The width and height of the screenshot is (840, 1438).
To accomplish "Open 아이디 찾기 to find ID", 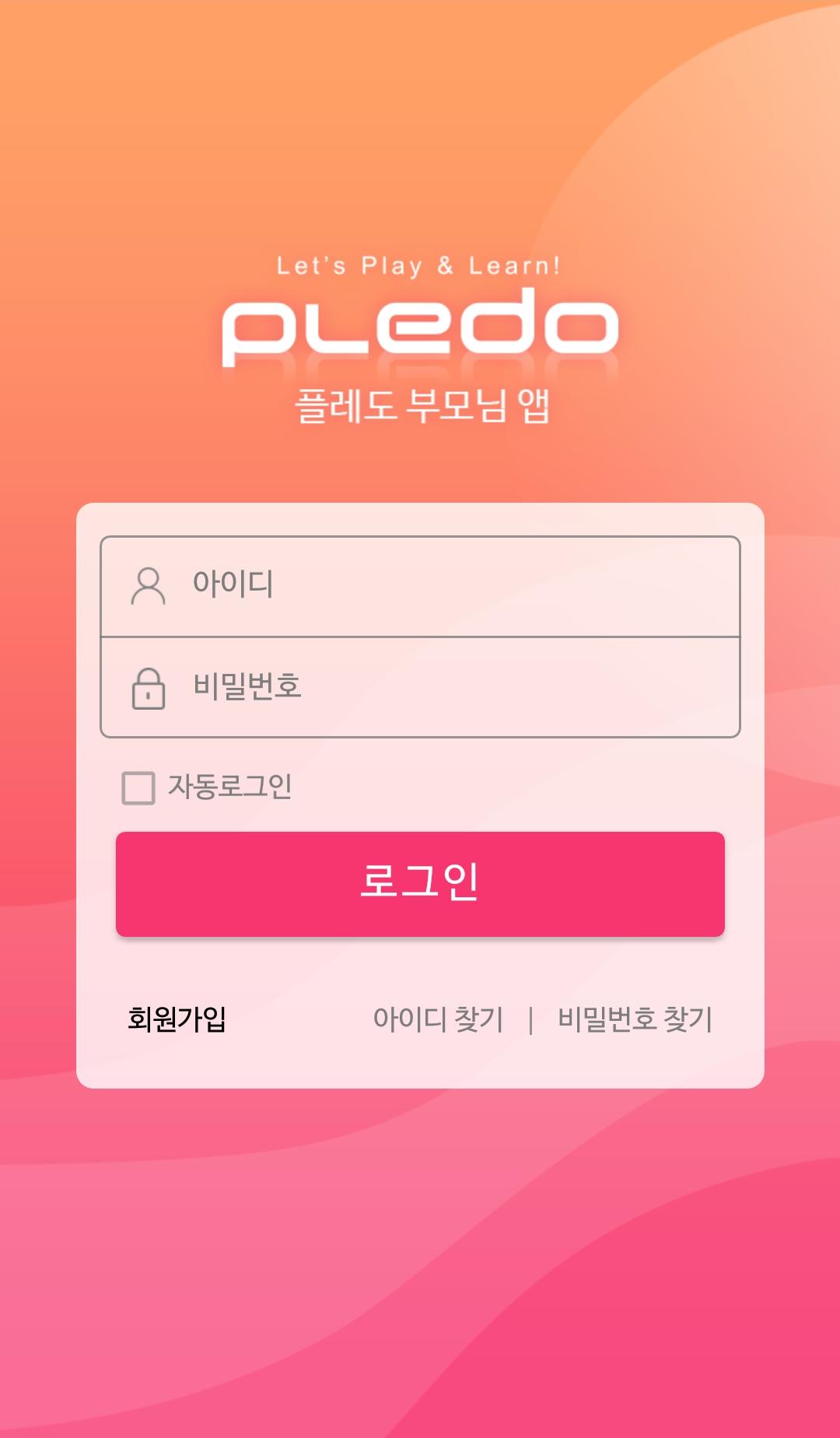I will pos(438,1019).
